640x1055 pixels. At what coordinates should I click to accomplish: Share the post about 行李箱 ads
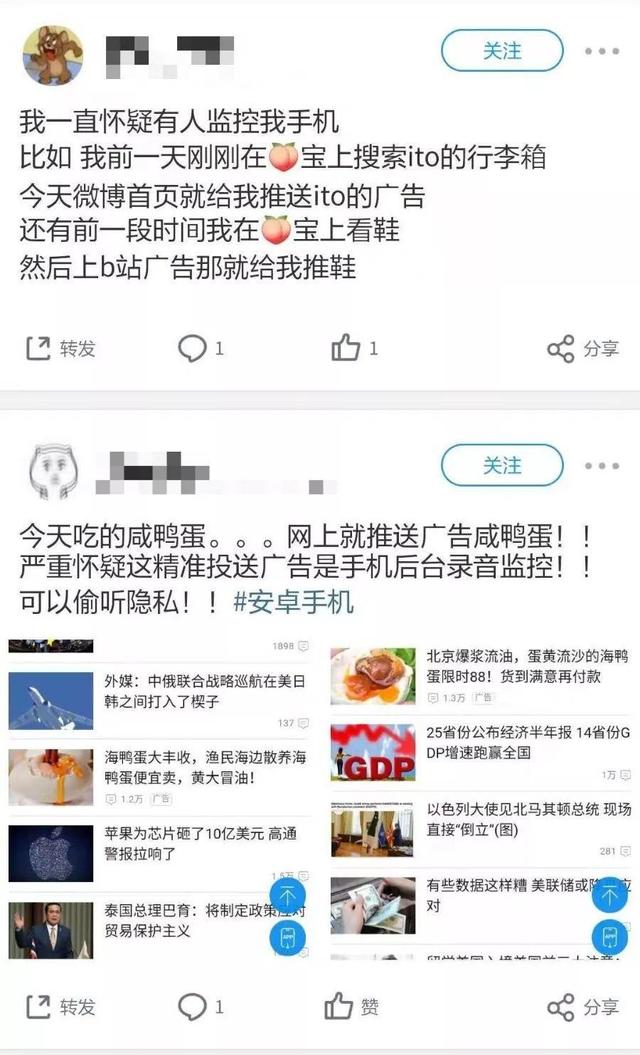tap(583, 349)
